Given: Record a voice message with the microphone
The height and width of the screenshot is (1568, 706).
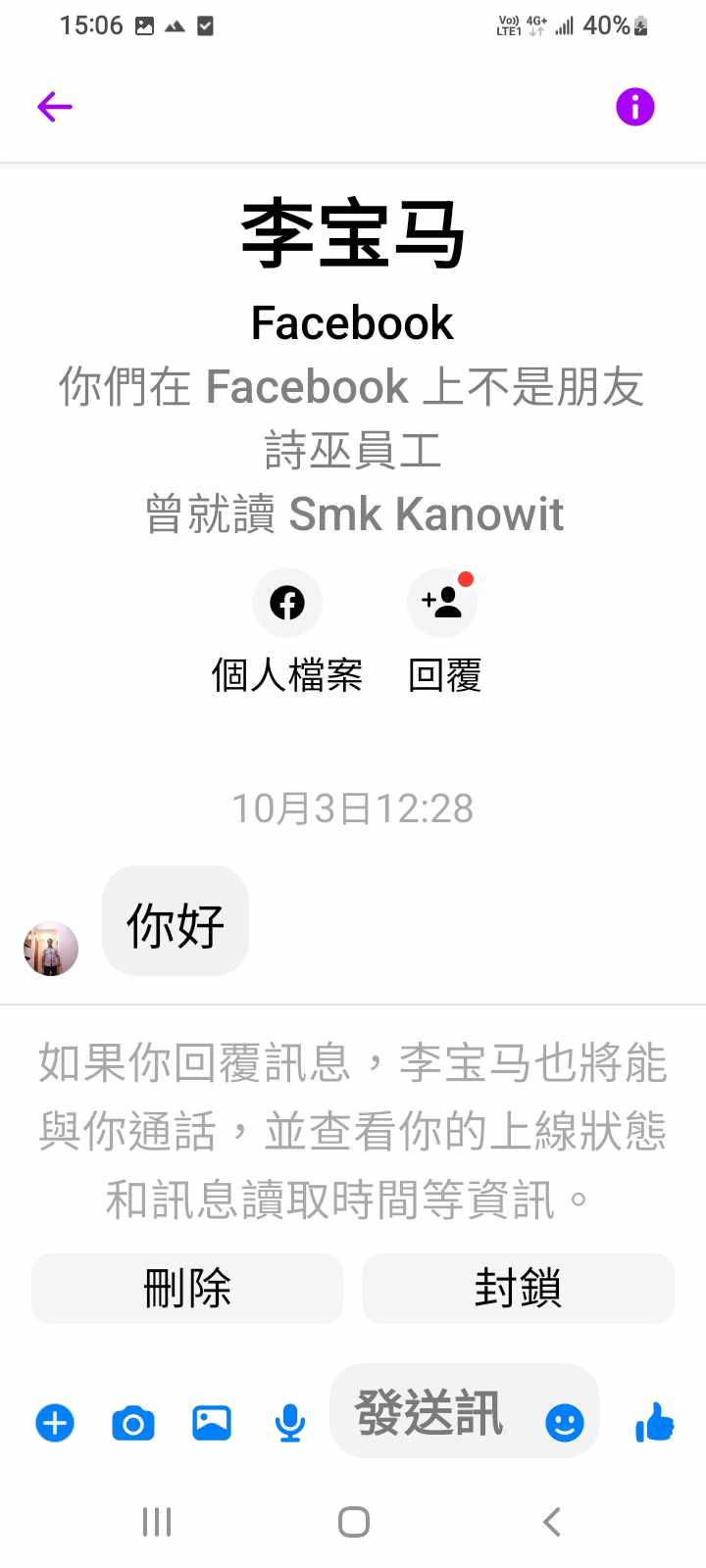Looking at the screenshot, I should pos(290,1422).
